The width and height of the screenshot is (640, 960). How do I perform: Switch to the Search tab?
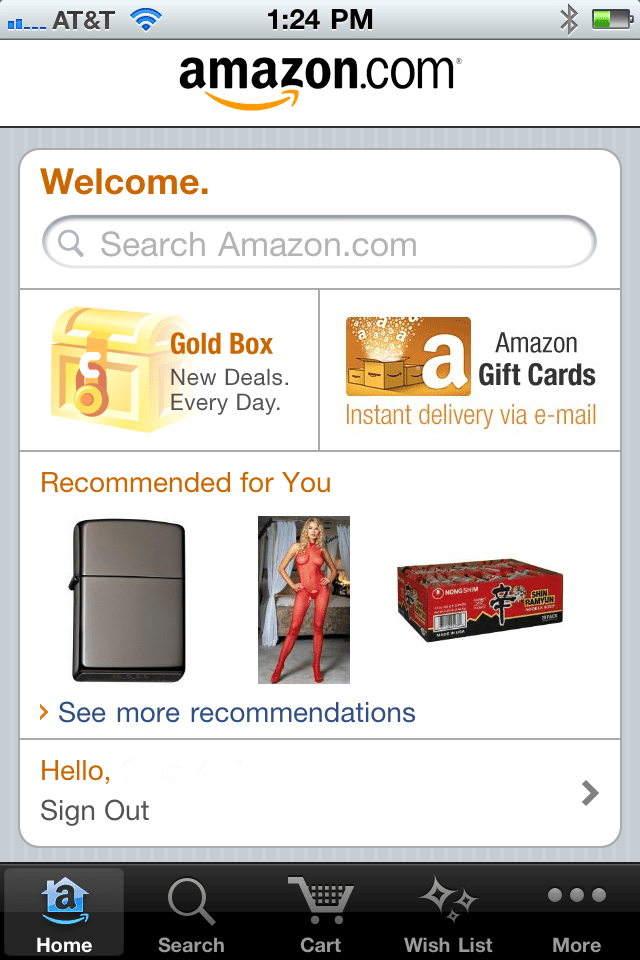pyautogui.click(x=191, y=912)
